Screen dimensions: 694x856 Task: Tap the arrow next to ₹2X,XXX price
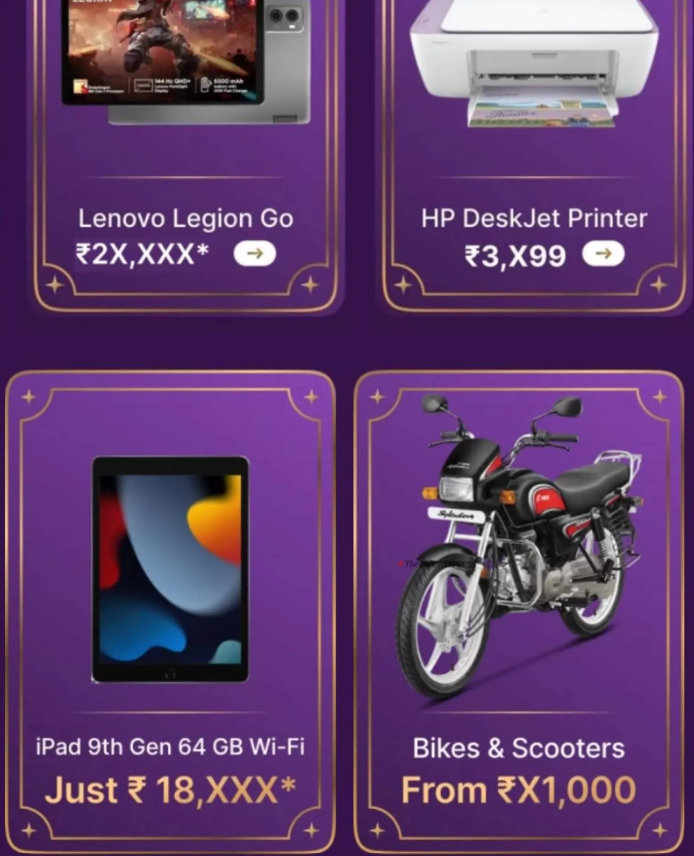click(255, 254)
